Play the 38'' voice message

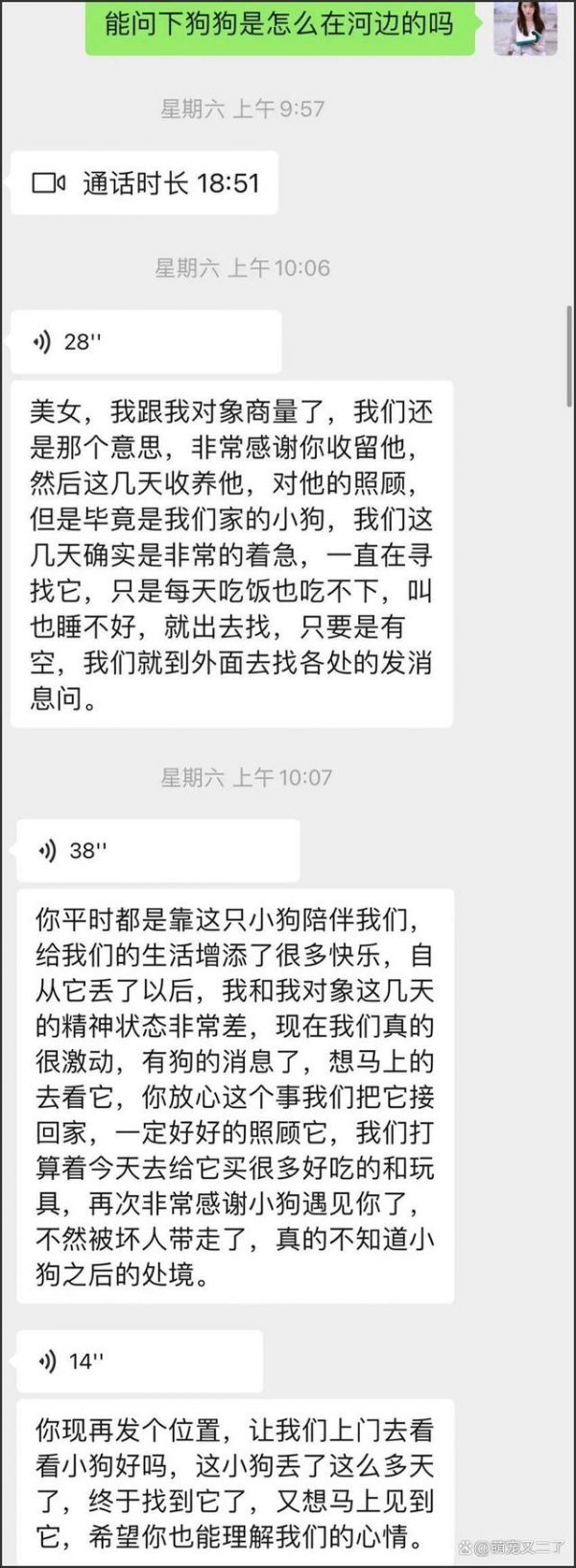158,850
